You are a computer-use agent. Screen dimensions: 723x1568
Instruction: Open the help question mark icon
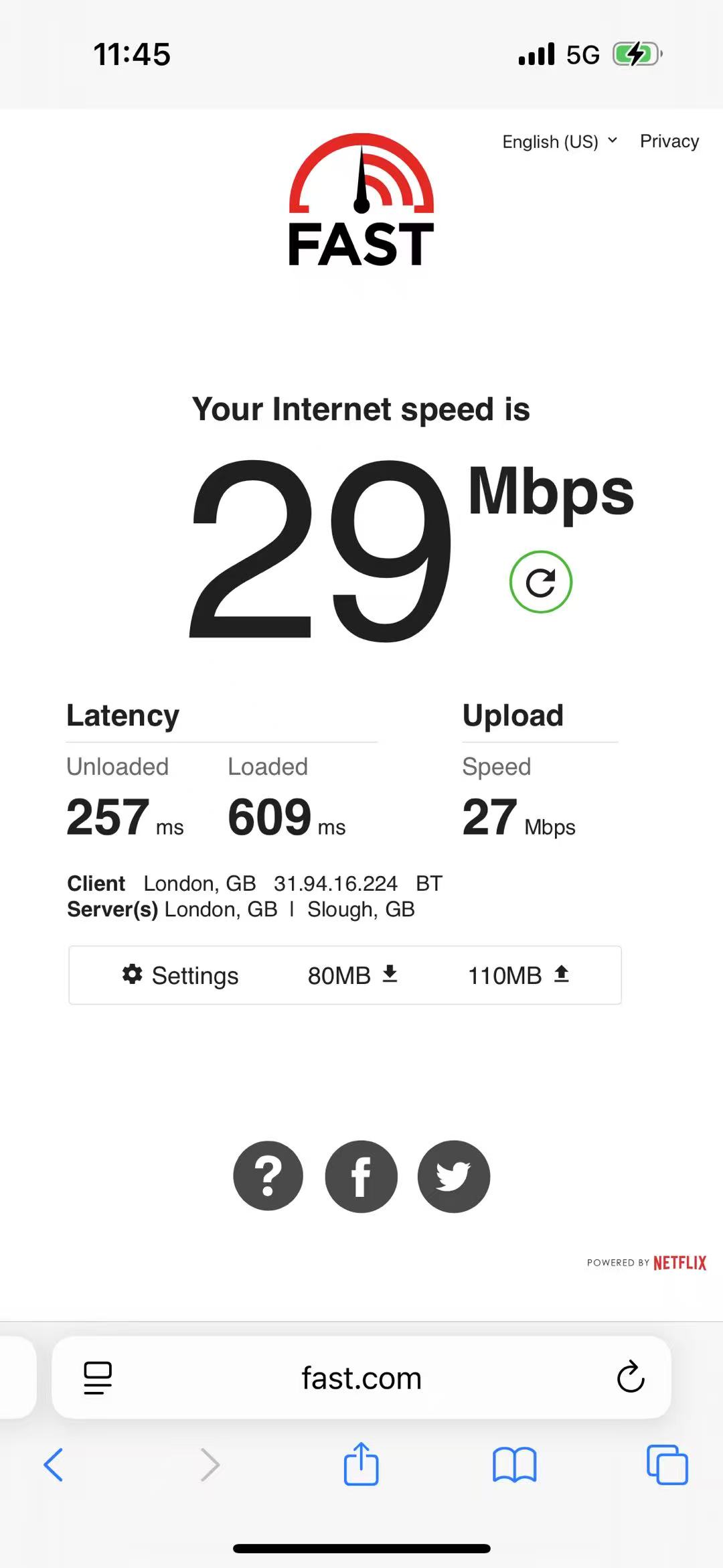pyautogui.click(x=268, y=1176)
